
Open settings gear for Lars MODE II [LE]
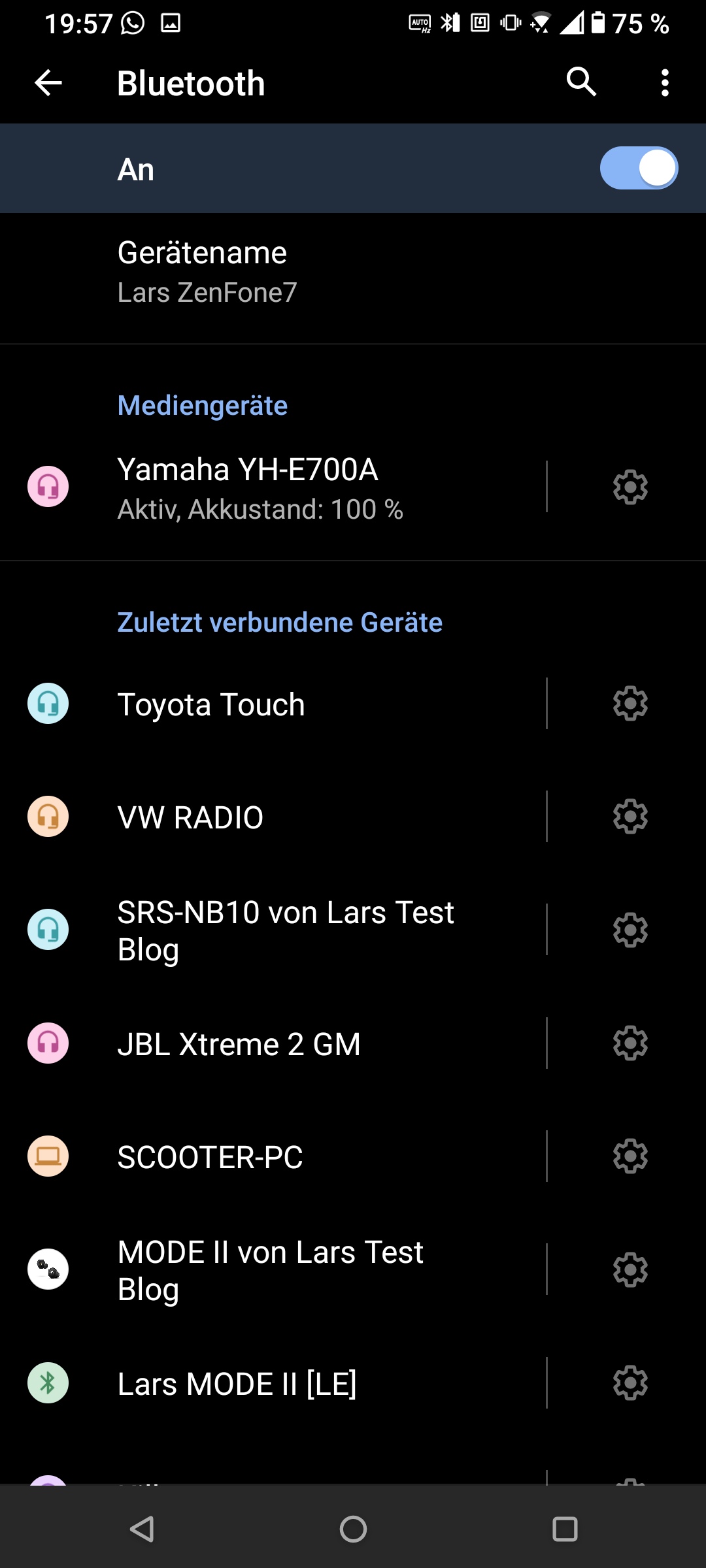pos(630,1383)
